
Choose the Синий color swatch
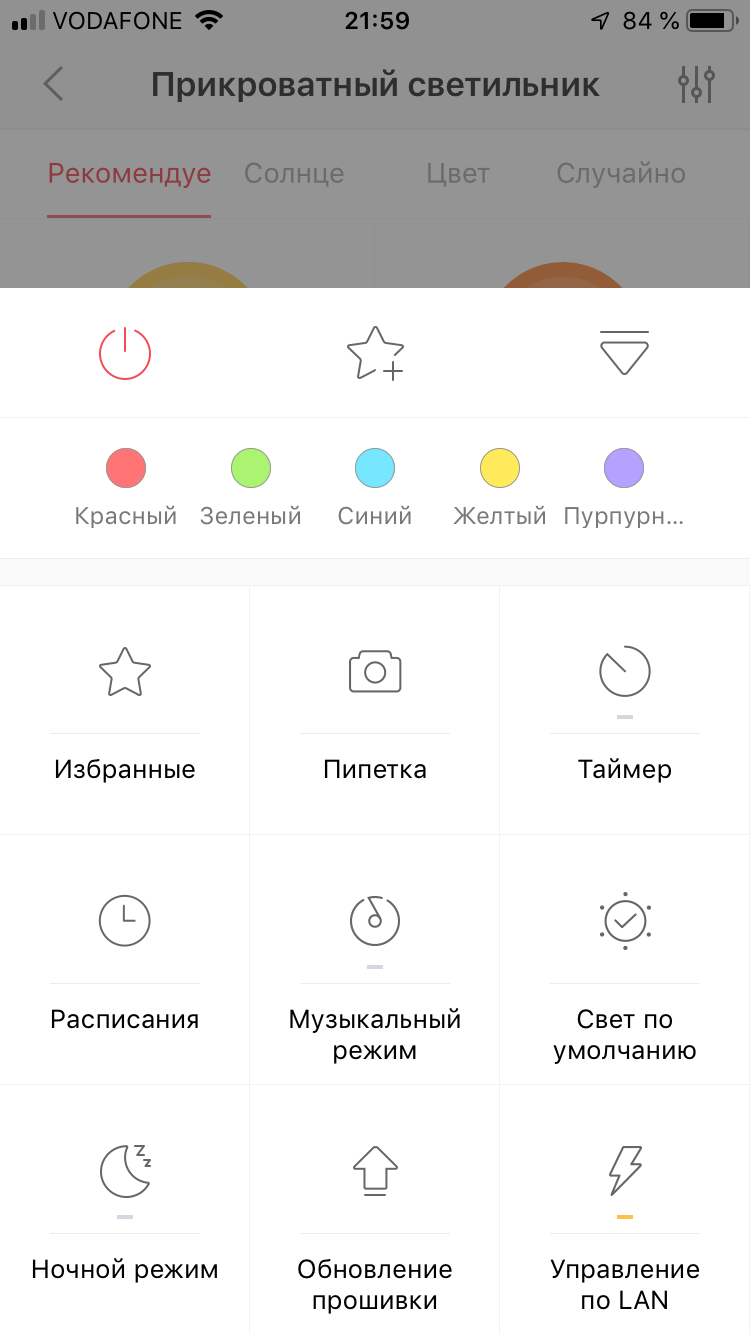point(375,467)
